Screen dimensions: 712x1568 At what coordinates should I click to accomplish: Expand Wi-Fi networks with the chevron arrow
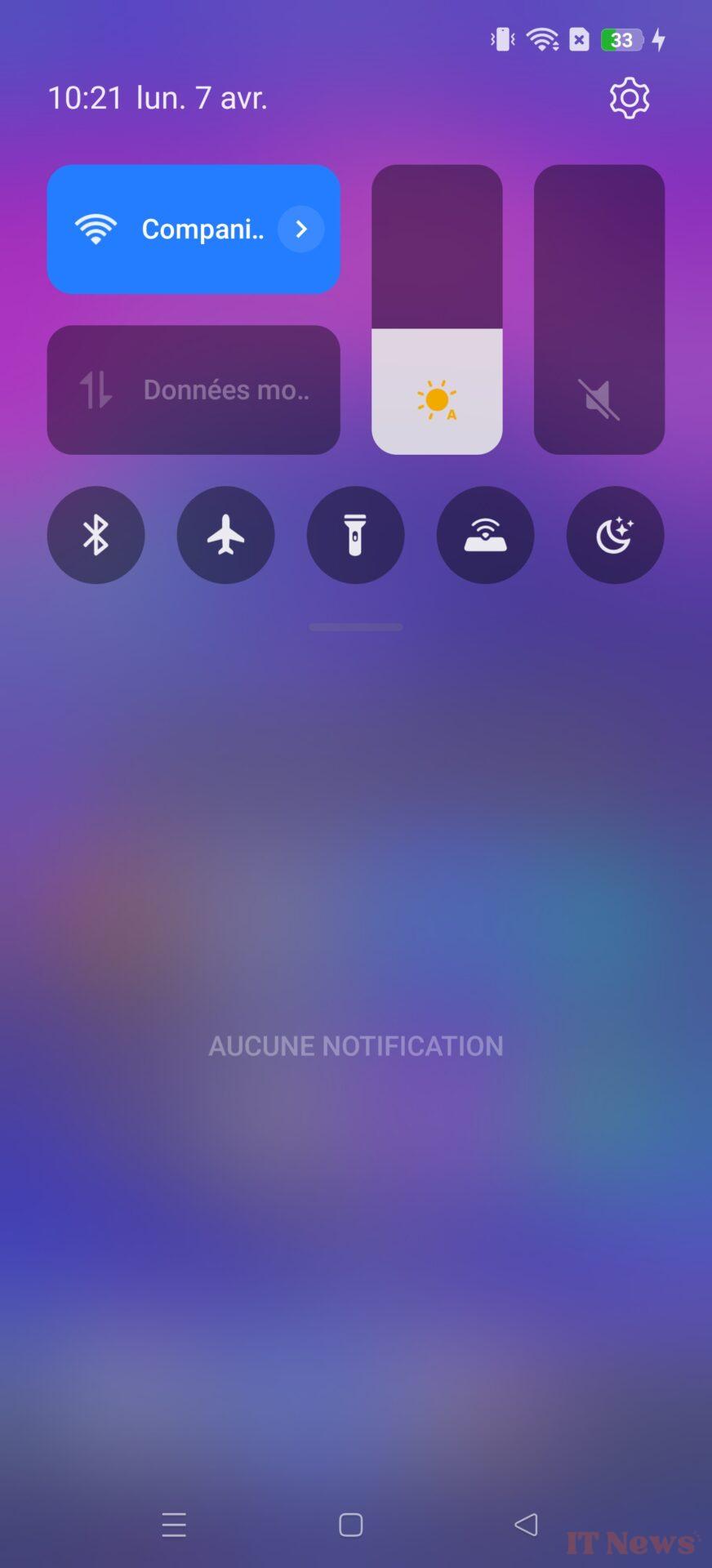click(300, 229)
